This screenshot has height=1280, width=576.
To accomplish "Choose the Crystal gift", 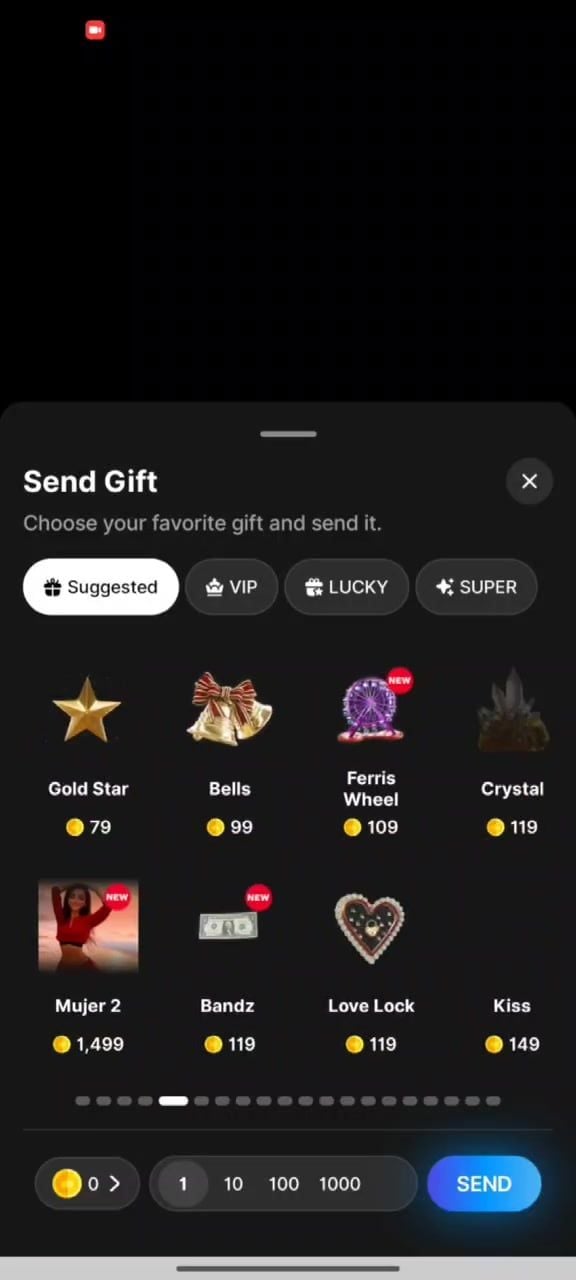I will 512,755.
